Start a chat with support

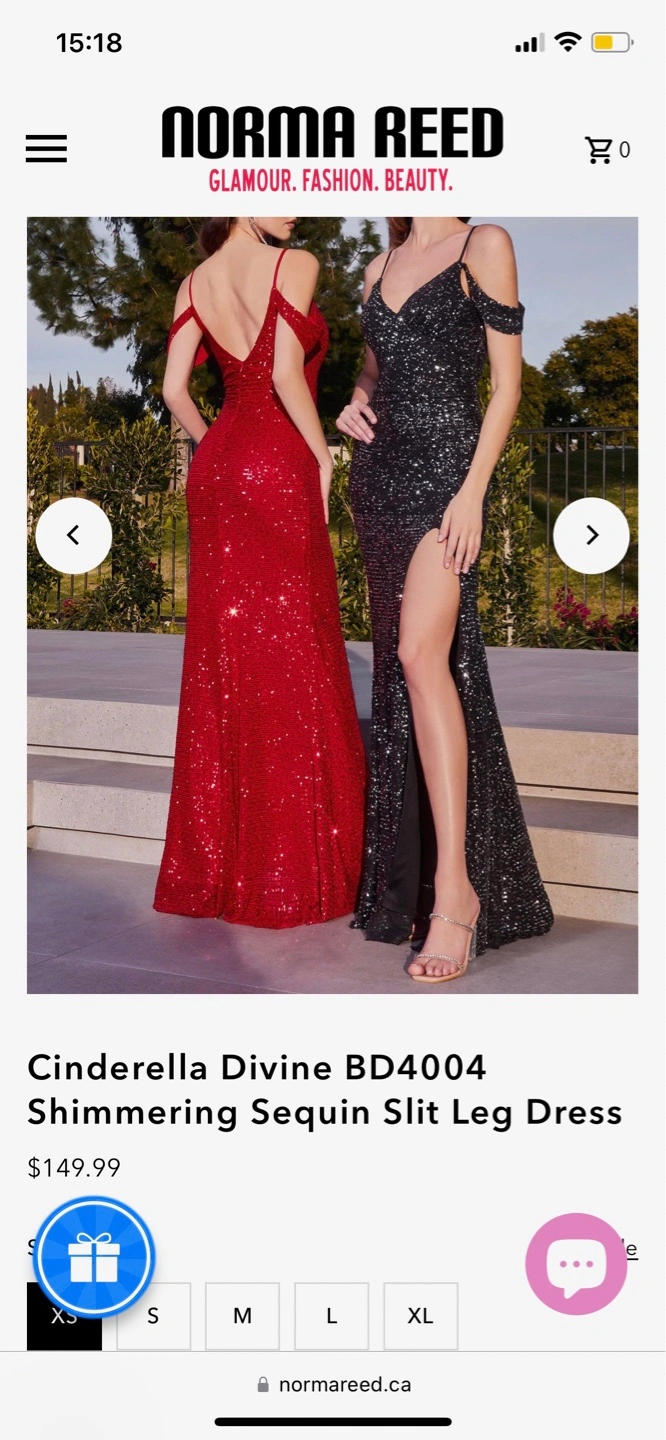576,1263
